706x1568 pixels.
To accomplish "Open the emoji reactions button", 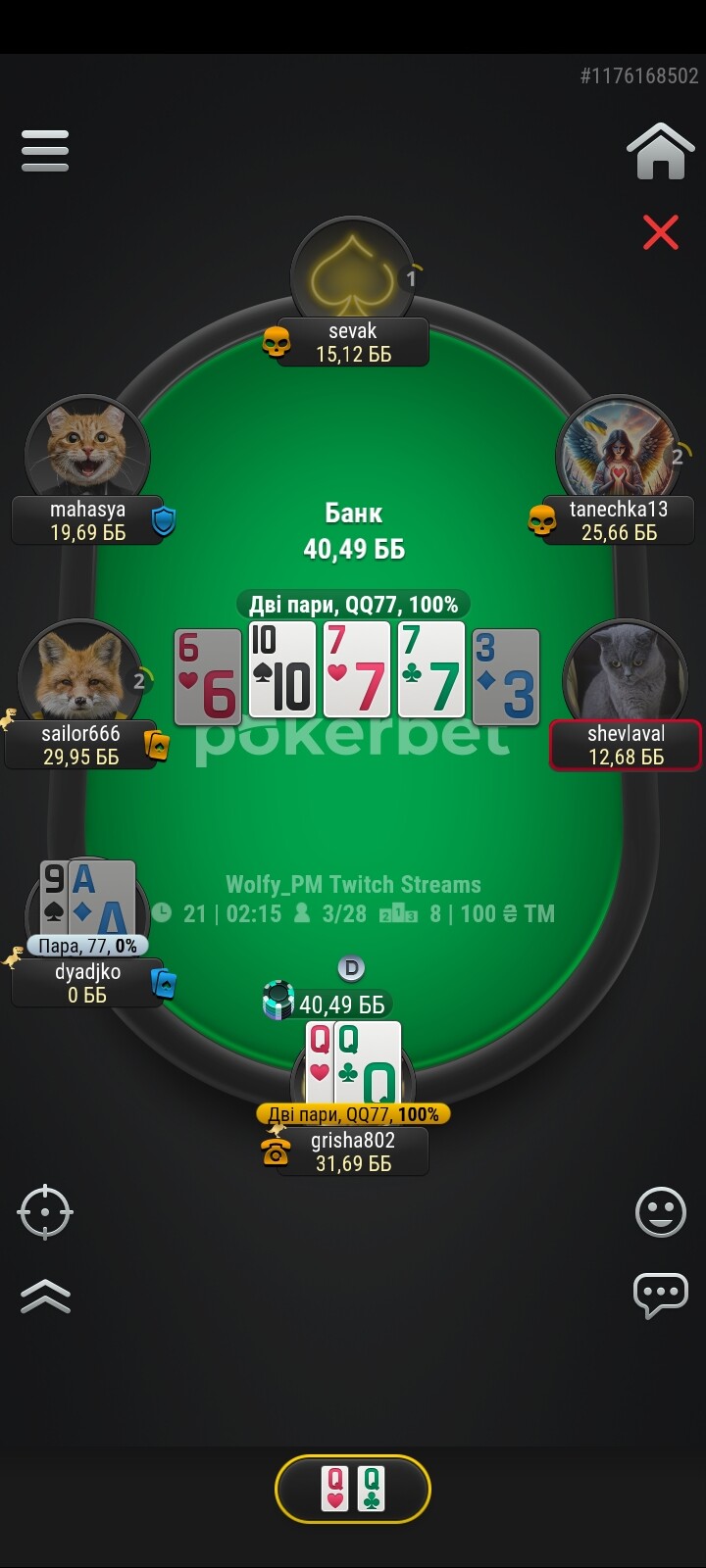I will click(x=661, y=1212).
